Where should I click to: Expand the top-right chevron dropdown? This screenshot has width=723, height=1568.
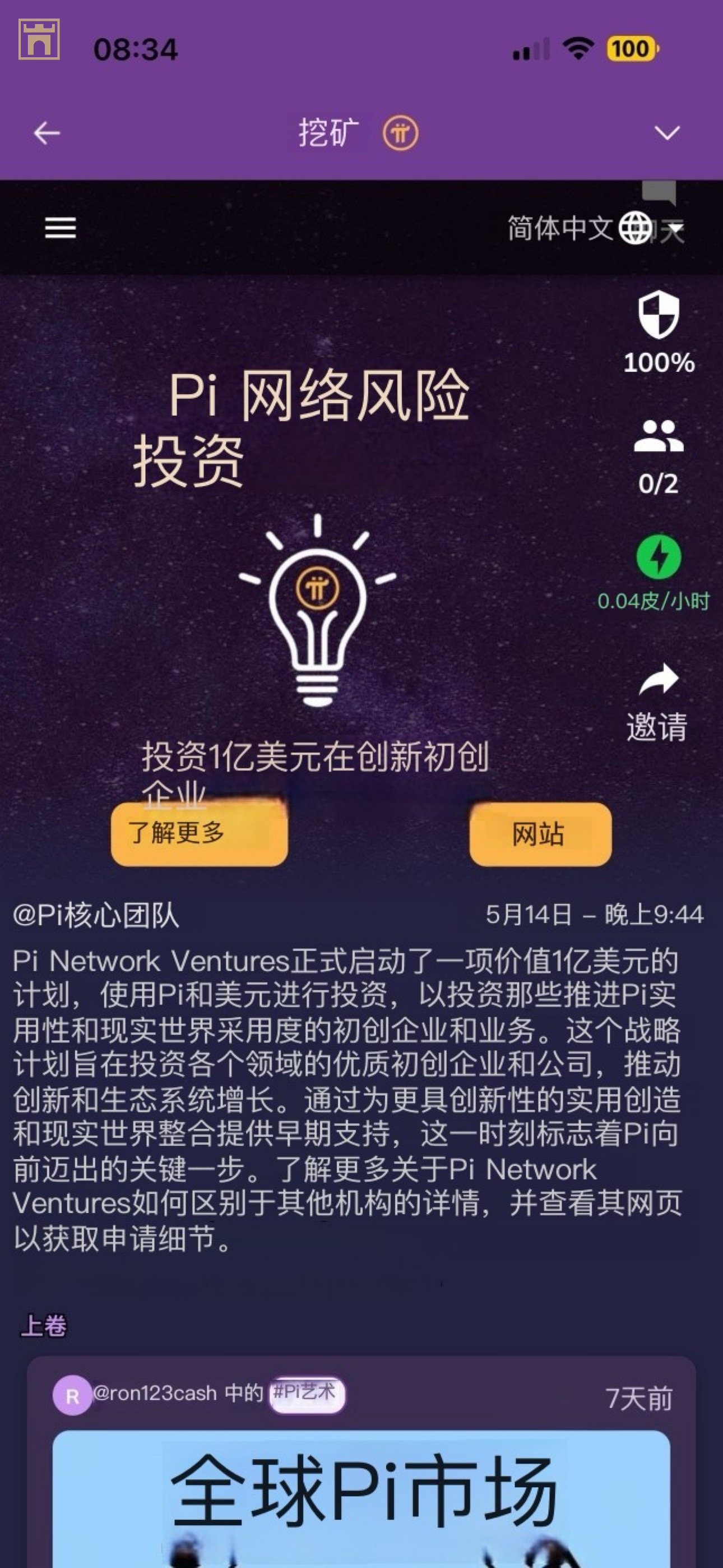[x=667, y=133]
